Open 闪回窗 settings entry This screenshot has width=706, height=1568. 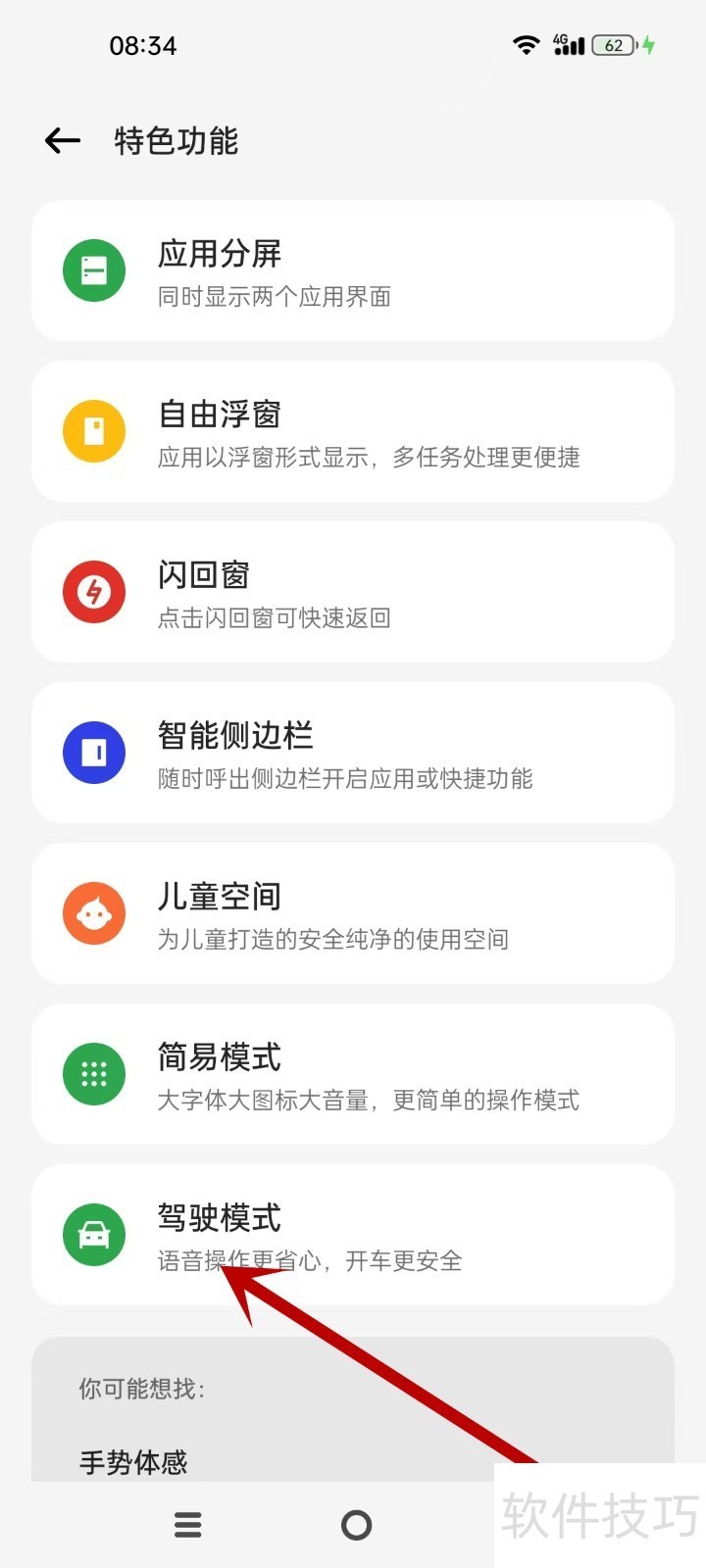pos(353,591)
